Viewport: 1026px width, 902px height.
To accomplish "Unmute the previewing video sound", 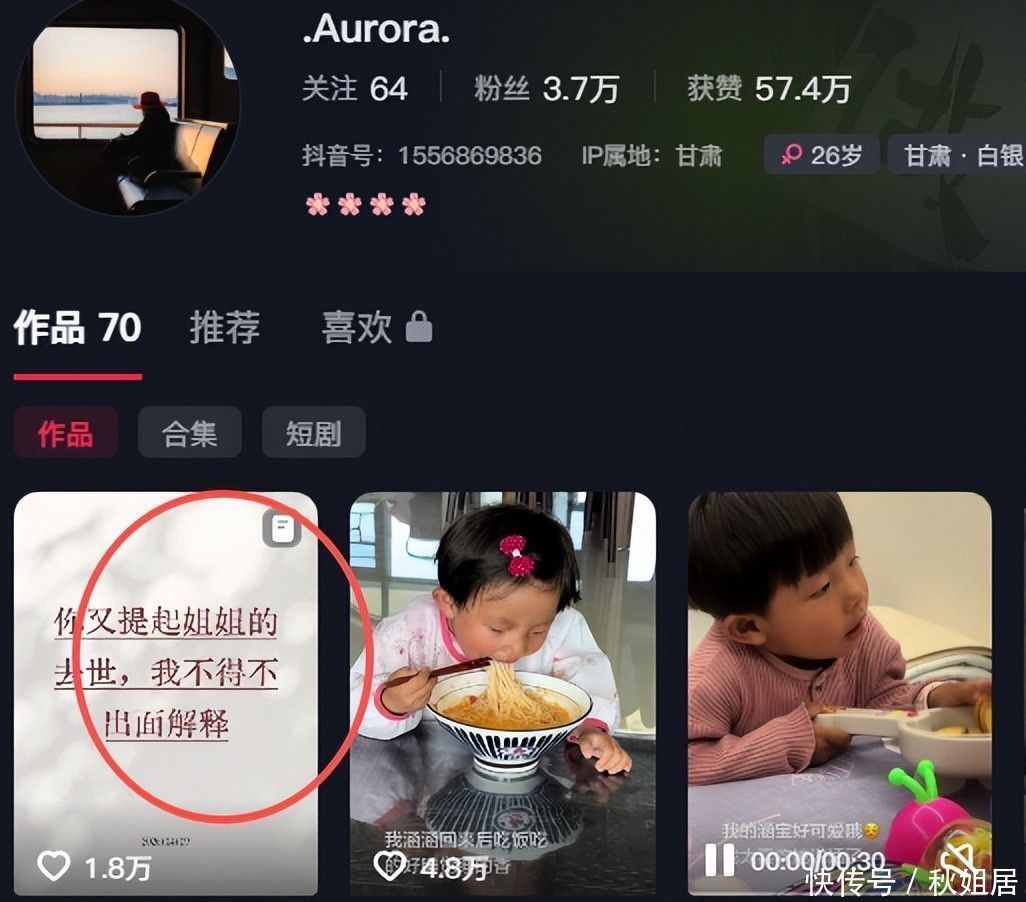I will (x=959, y=860).
